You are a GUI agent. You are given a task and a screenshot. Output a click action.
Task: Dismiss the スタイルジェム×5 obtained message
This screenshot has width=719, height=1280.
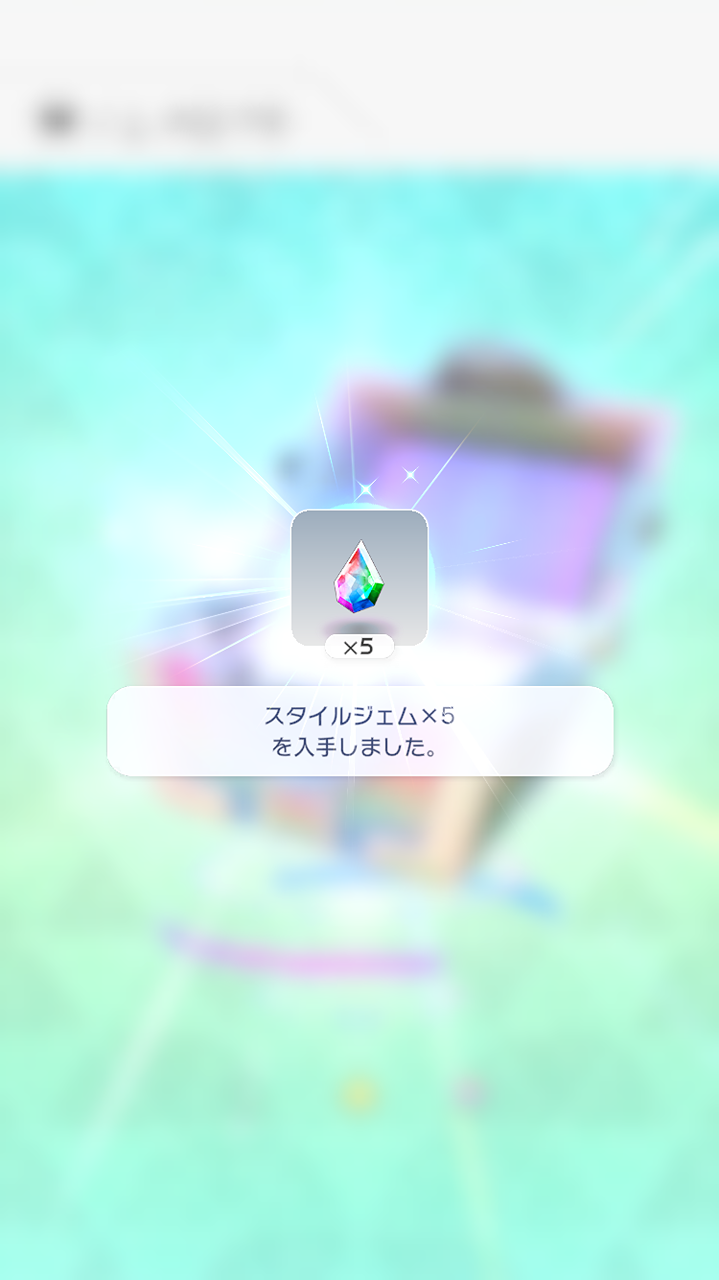coord(359,731)
